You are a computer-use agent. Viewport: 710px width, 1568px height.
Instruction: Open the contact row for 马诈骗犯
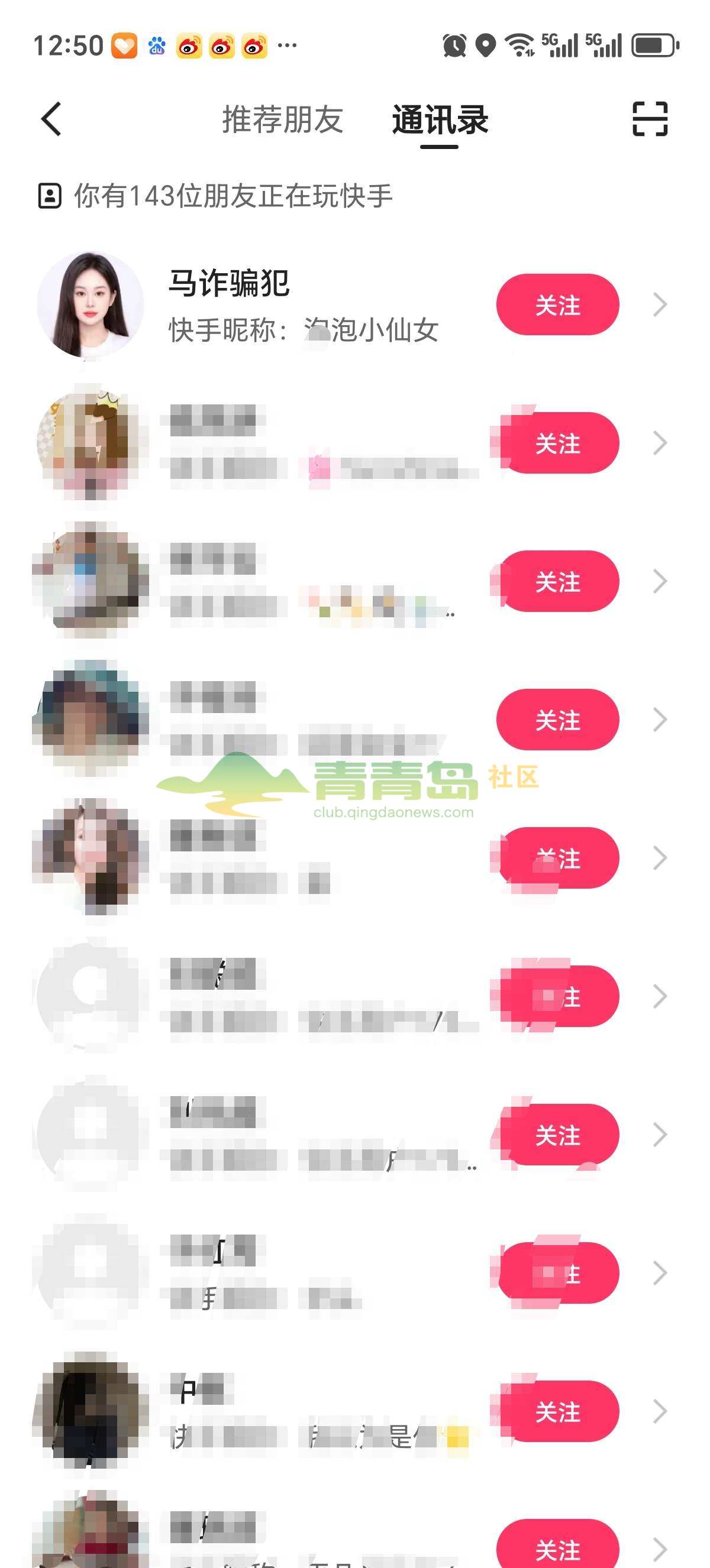tap(305, 304)
